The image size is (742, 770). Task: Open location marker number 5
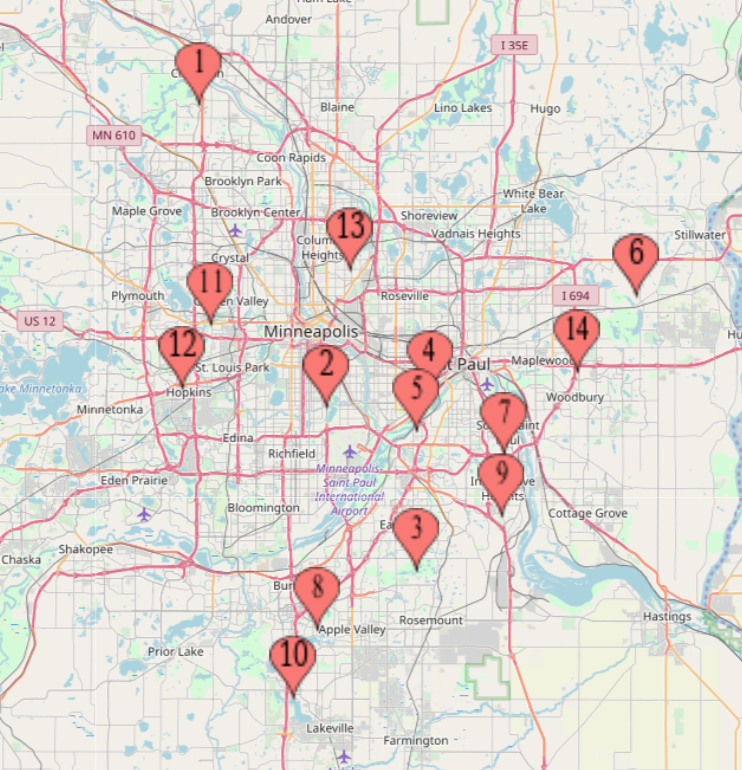pyautogui.click(x=416, y=391)
